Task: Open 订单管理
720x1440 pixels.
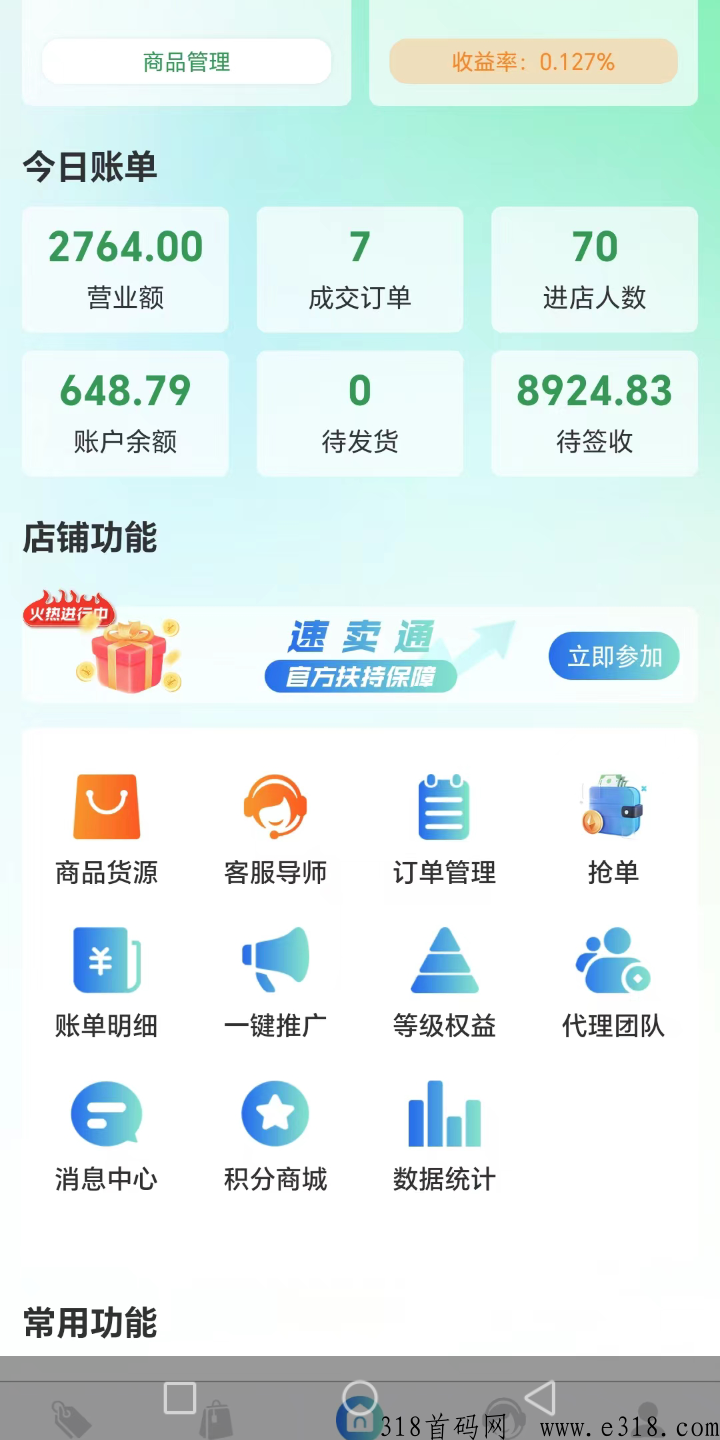Action: click(444, 829)
